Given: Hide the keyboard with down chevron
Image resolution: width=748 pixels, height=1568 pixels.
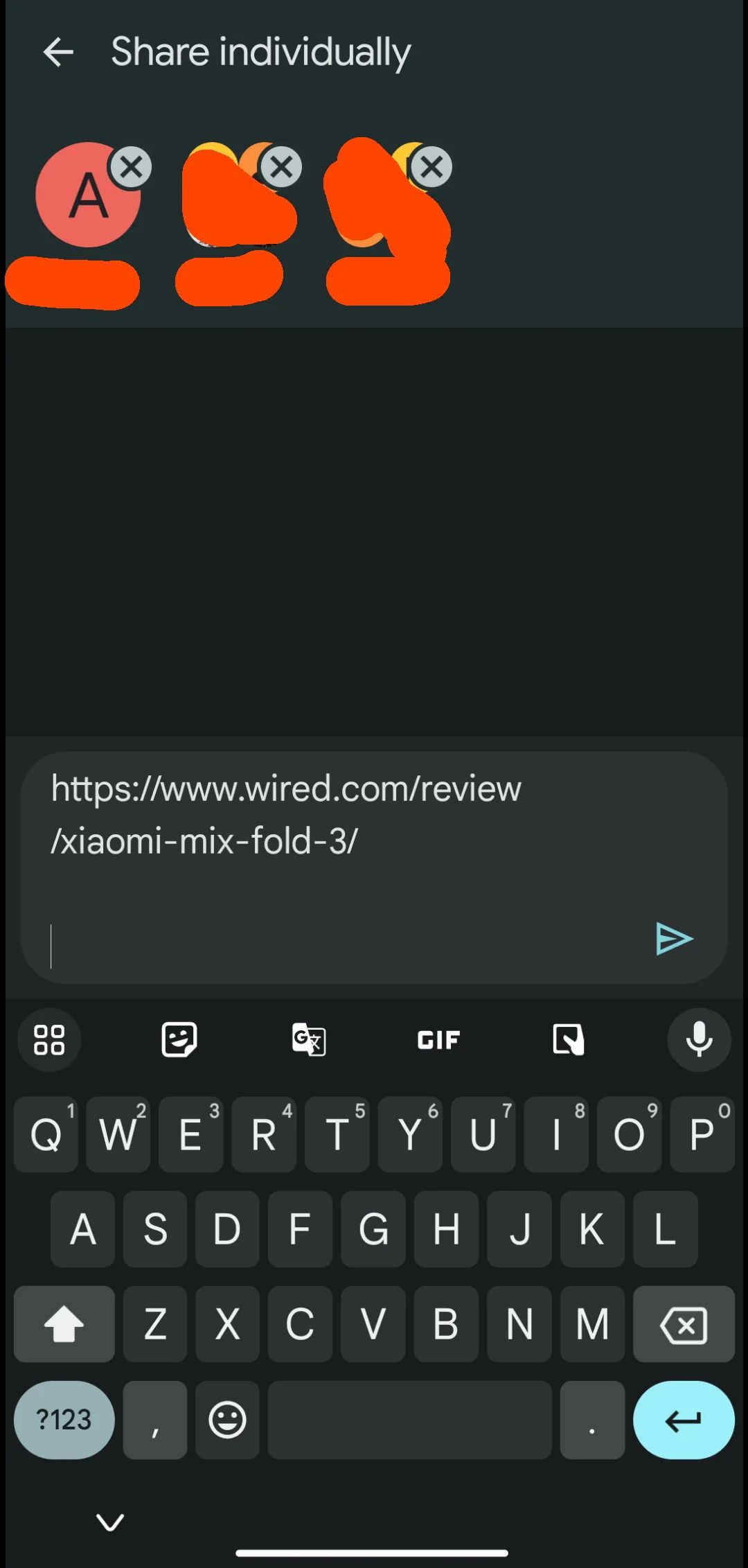Looking at the screenshot, I should pyautogui.click(x=110, y=1522).
